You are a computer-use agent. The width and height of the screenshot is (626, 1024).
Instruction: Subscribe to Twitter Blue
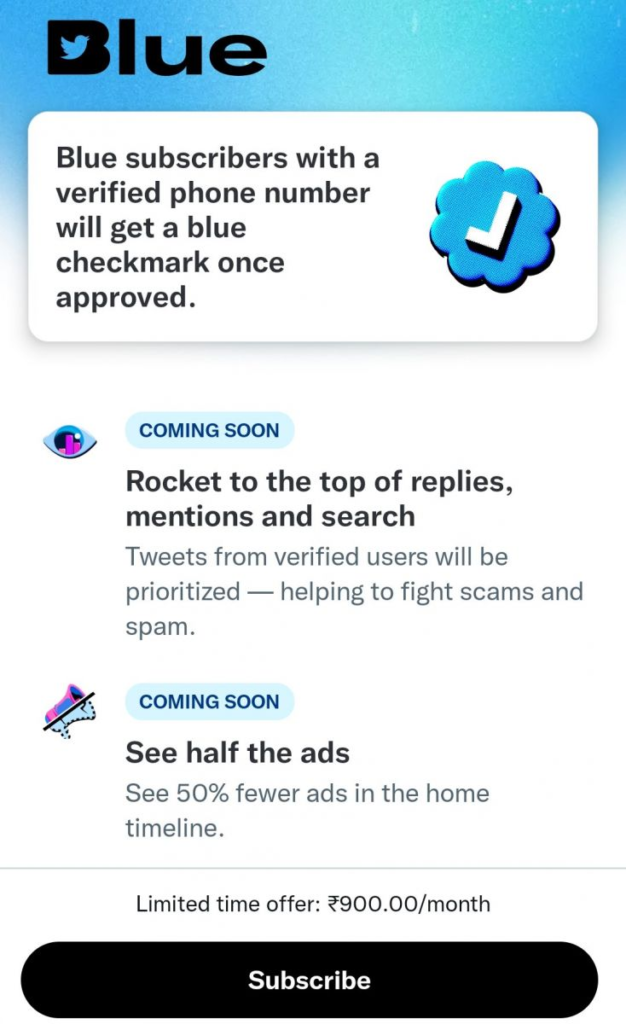309,980
